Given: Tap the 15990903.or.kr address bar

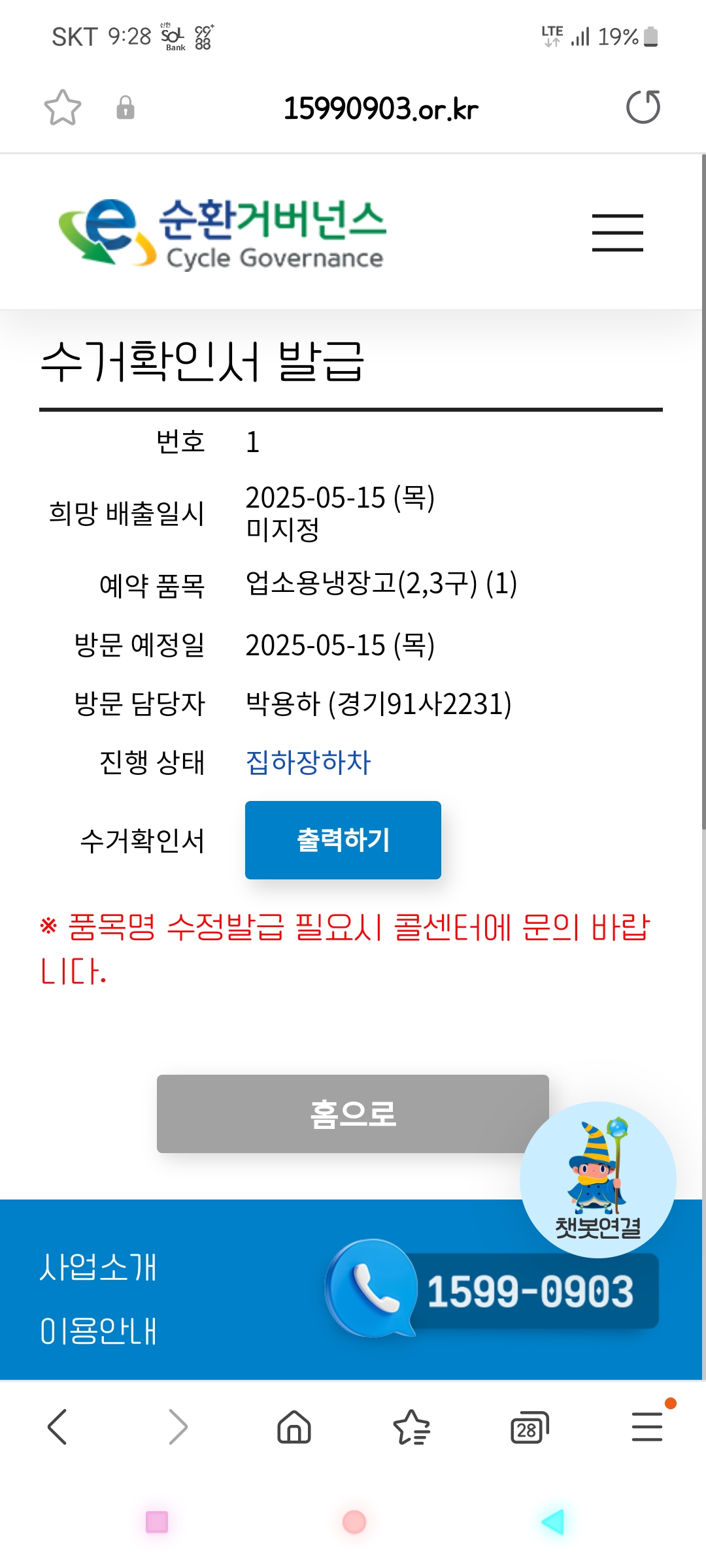Looking at the screenshot, I should pyautogui.click(x=380, y=108).
